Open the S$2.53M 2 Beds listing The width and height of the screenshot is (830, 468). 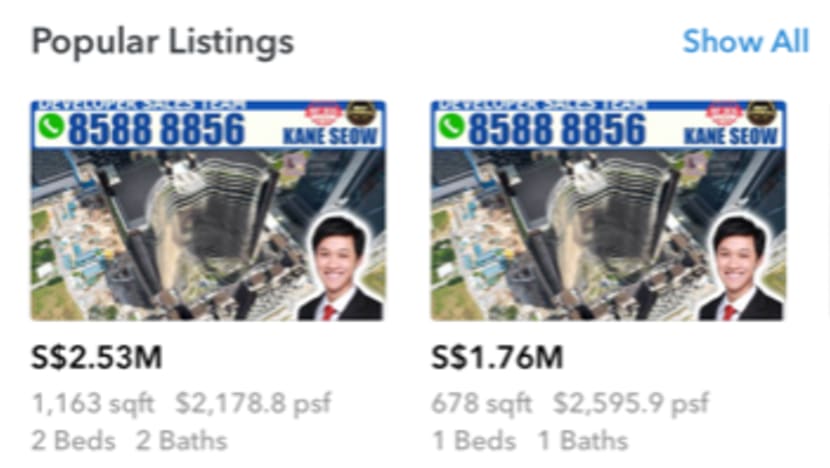click(x=208, y=211)
